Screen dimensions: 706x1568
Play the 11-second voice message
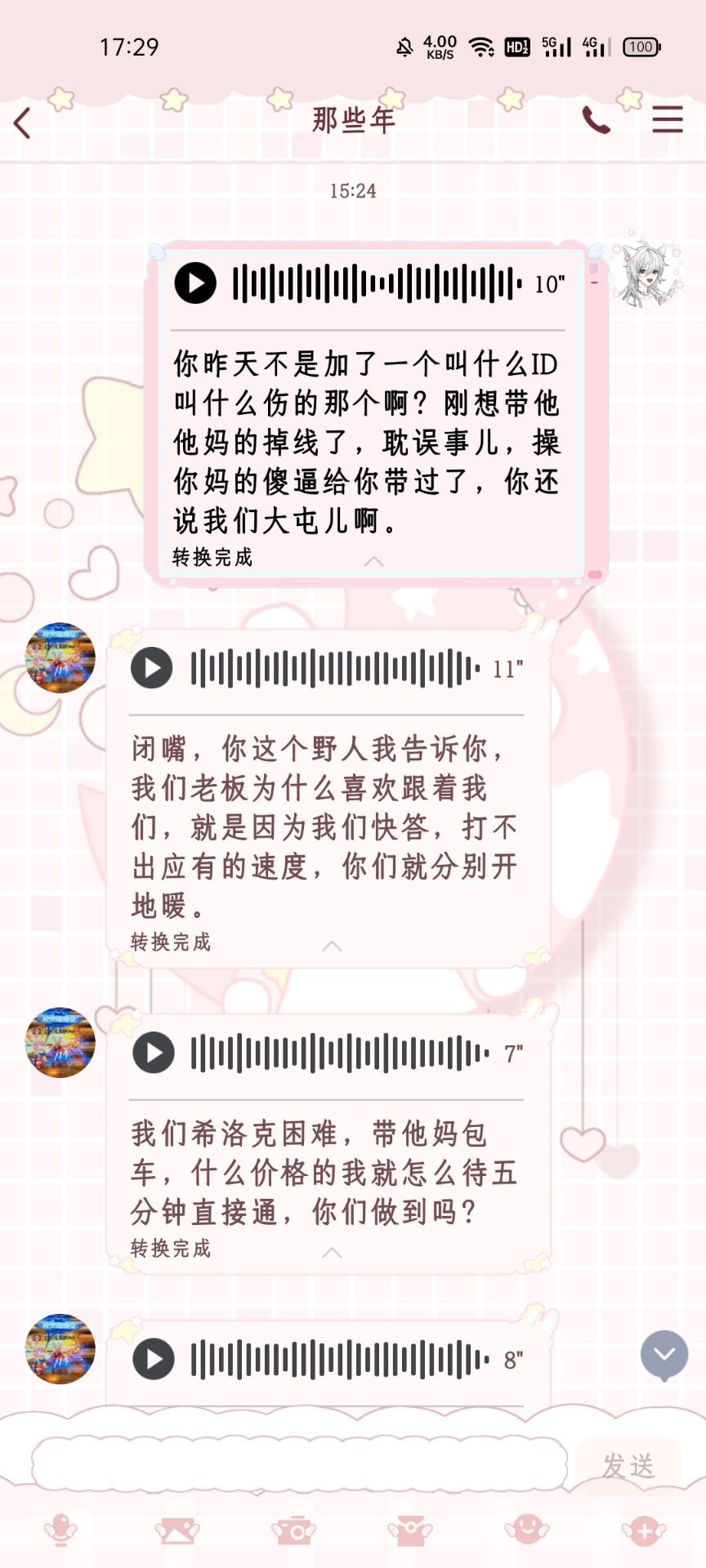click(x=152, y=668)
